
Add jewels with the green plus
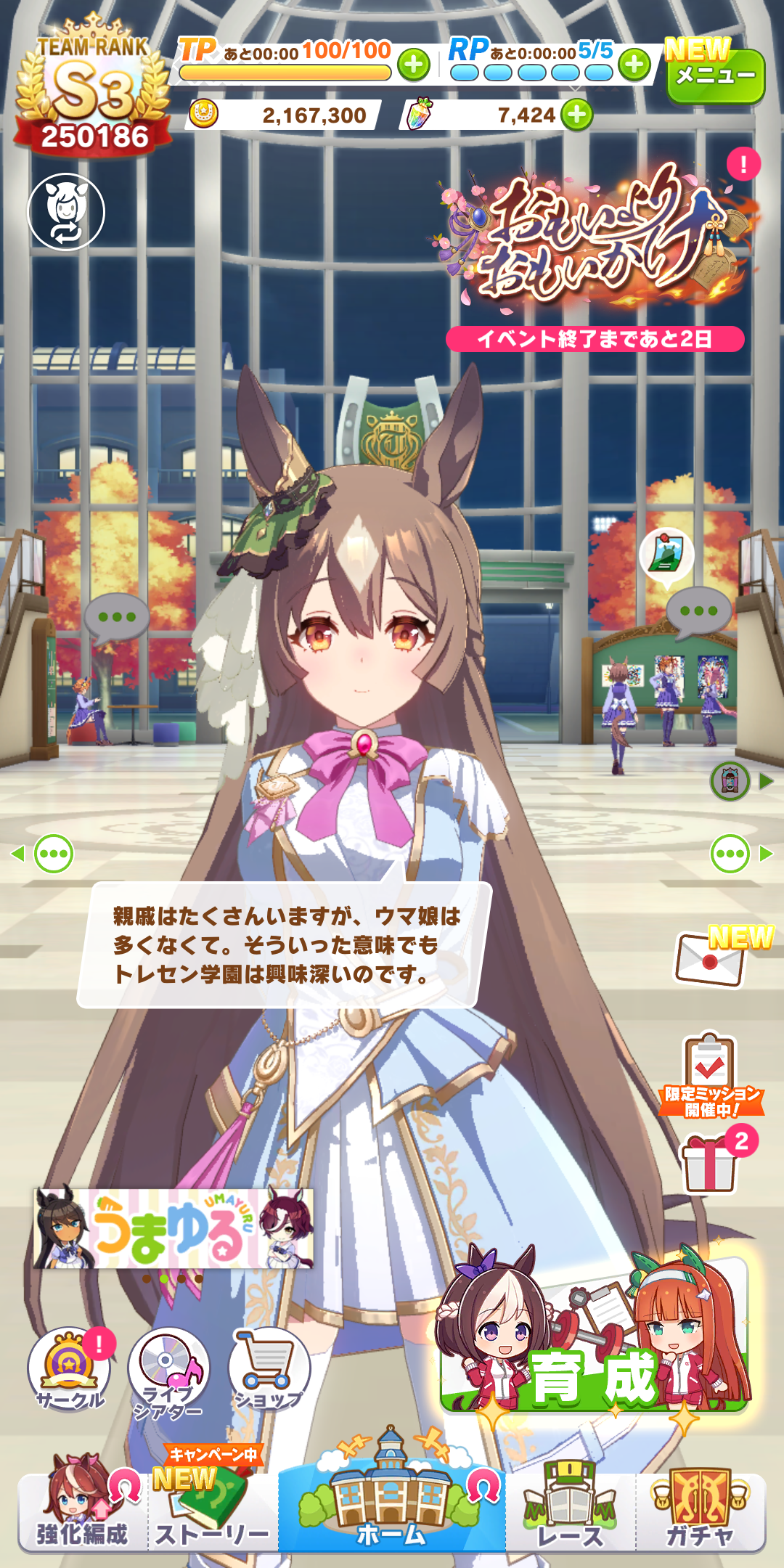[x=577, y=115]
